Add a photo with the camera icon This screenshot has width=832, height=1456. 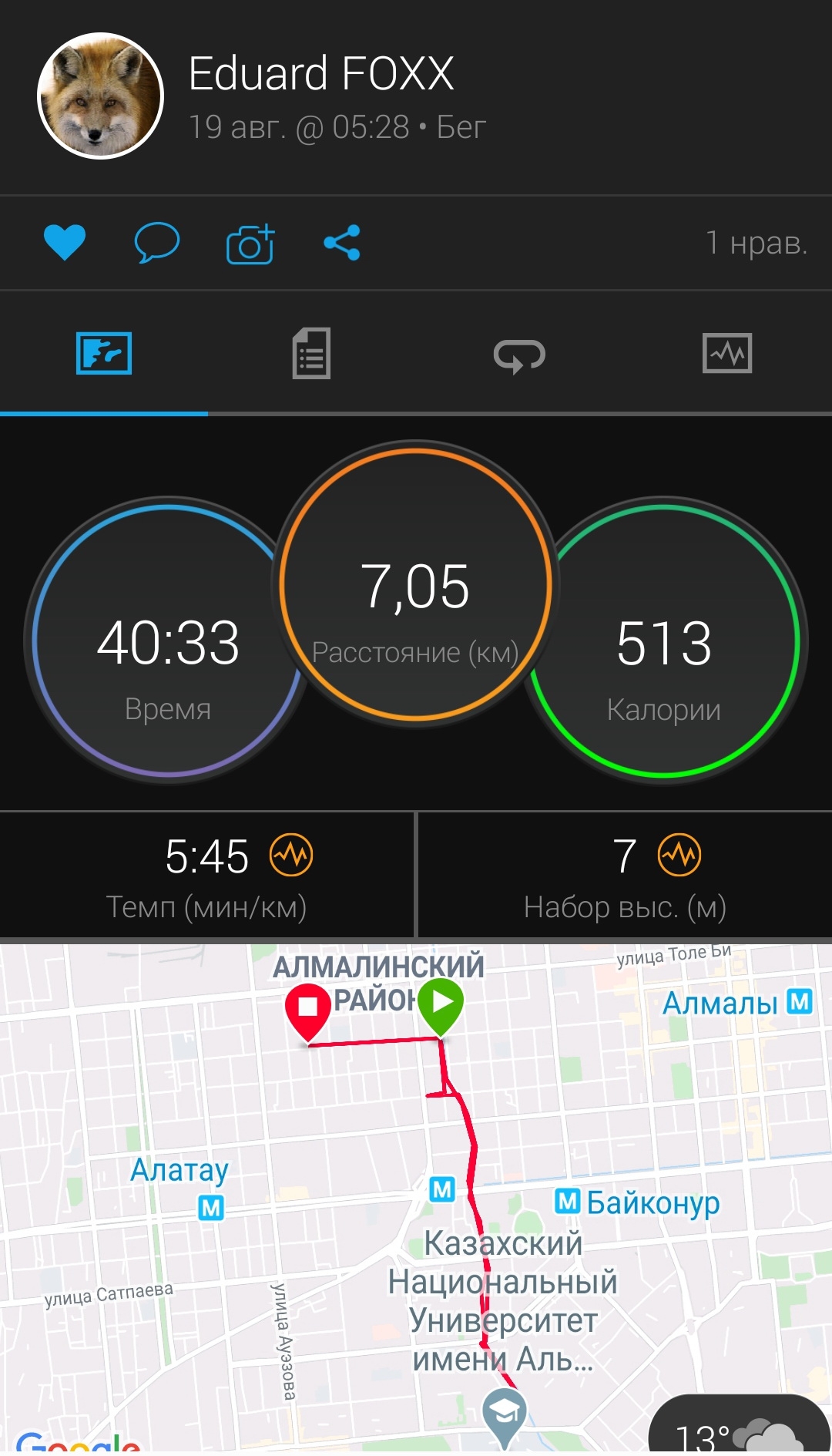pyautogui.click(x=250, y=244)
